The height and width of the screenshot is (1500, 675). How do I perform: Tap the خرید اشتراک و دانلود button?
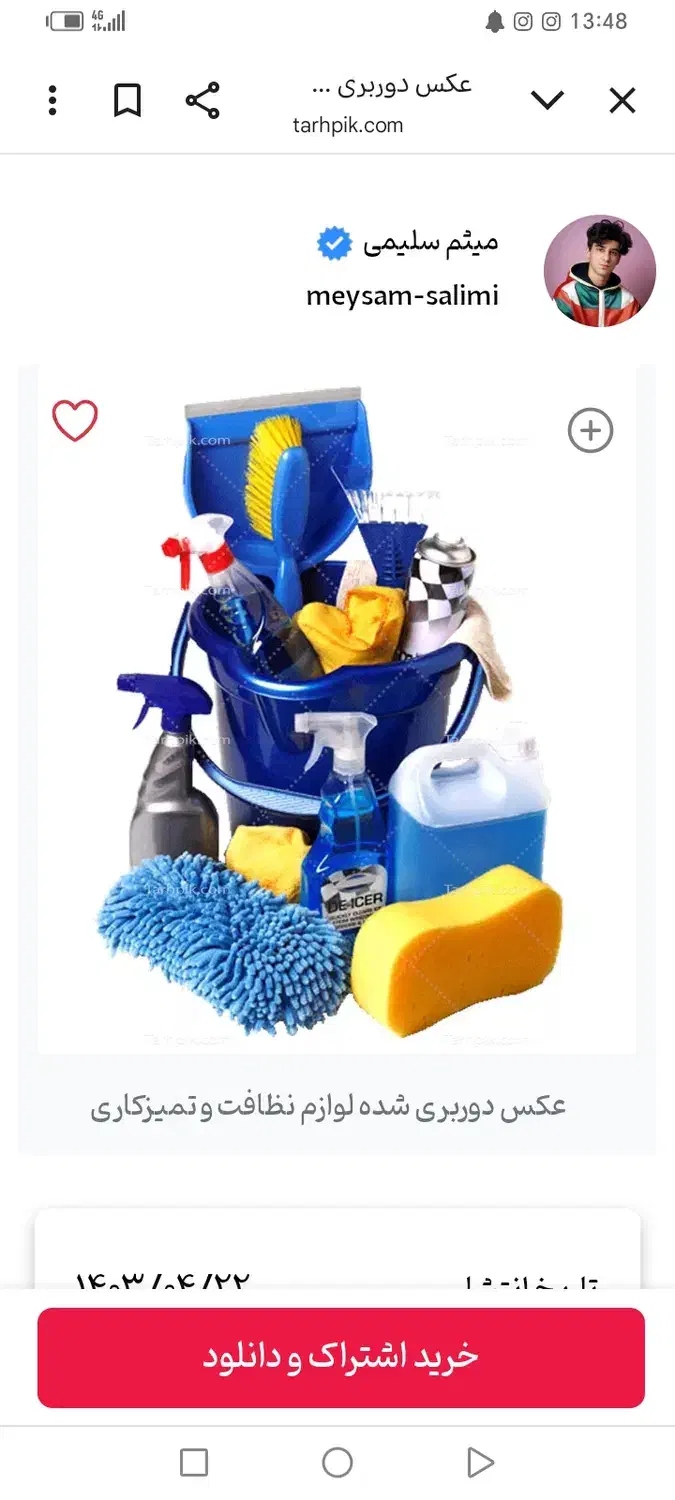341,1357
